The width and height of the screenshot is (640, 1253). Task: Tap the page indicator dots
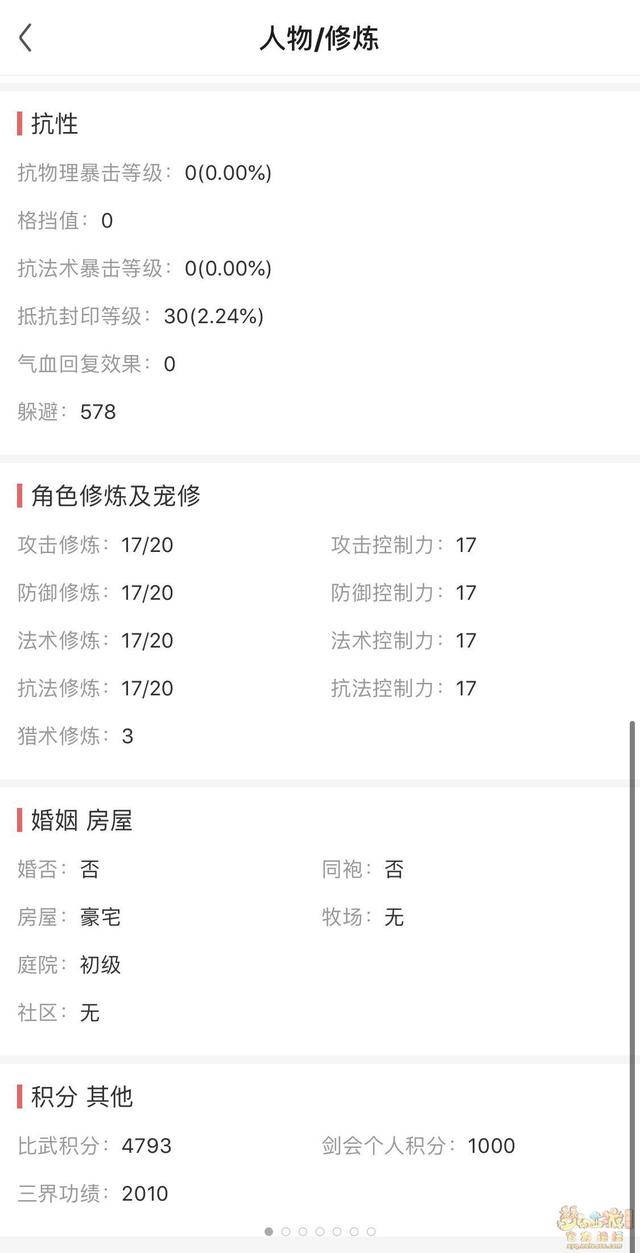[x=320, y=1231]
